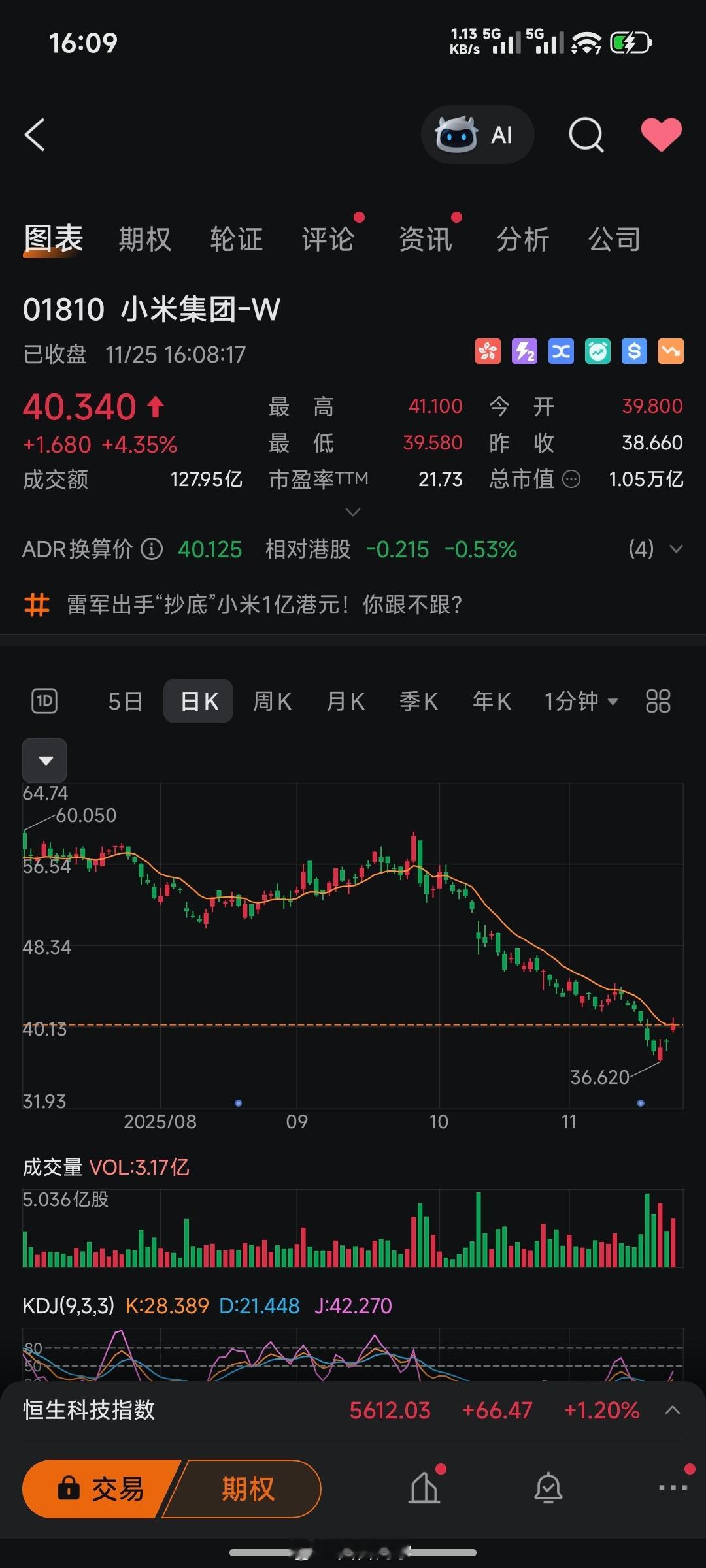Open the search magnifier icon

point(586,135)
